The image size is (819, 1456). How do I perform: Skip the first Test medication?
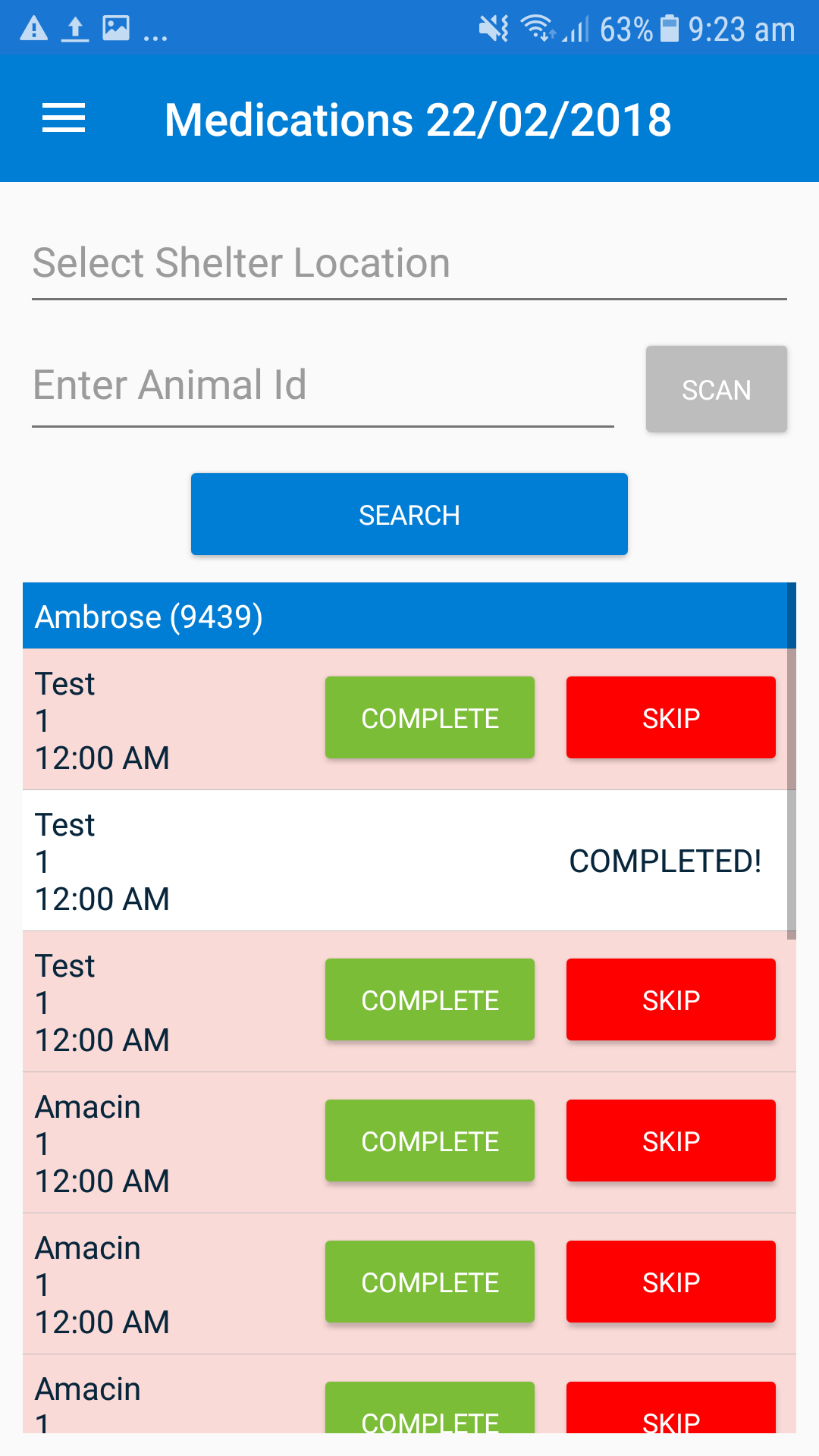[670, 717]
